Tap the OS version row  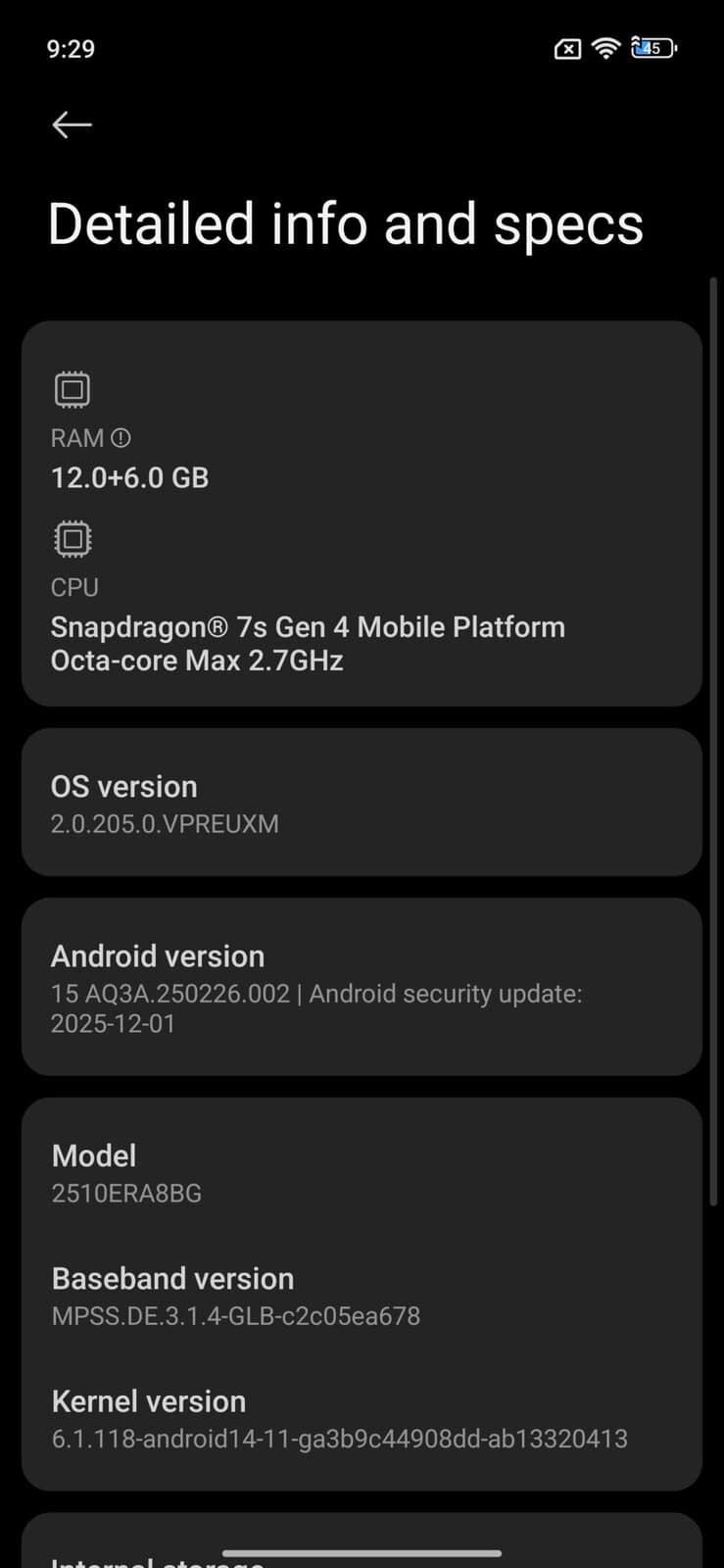click(x=361, y=803)
